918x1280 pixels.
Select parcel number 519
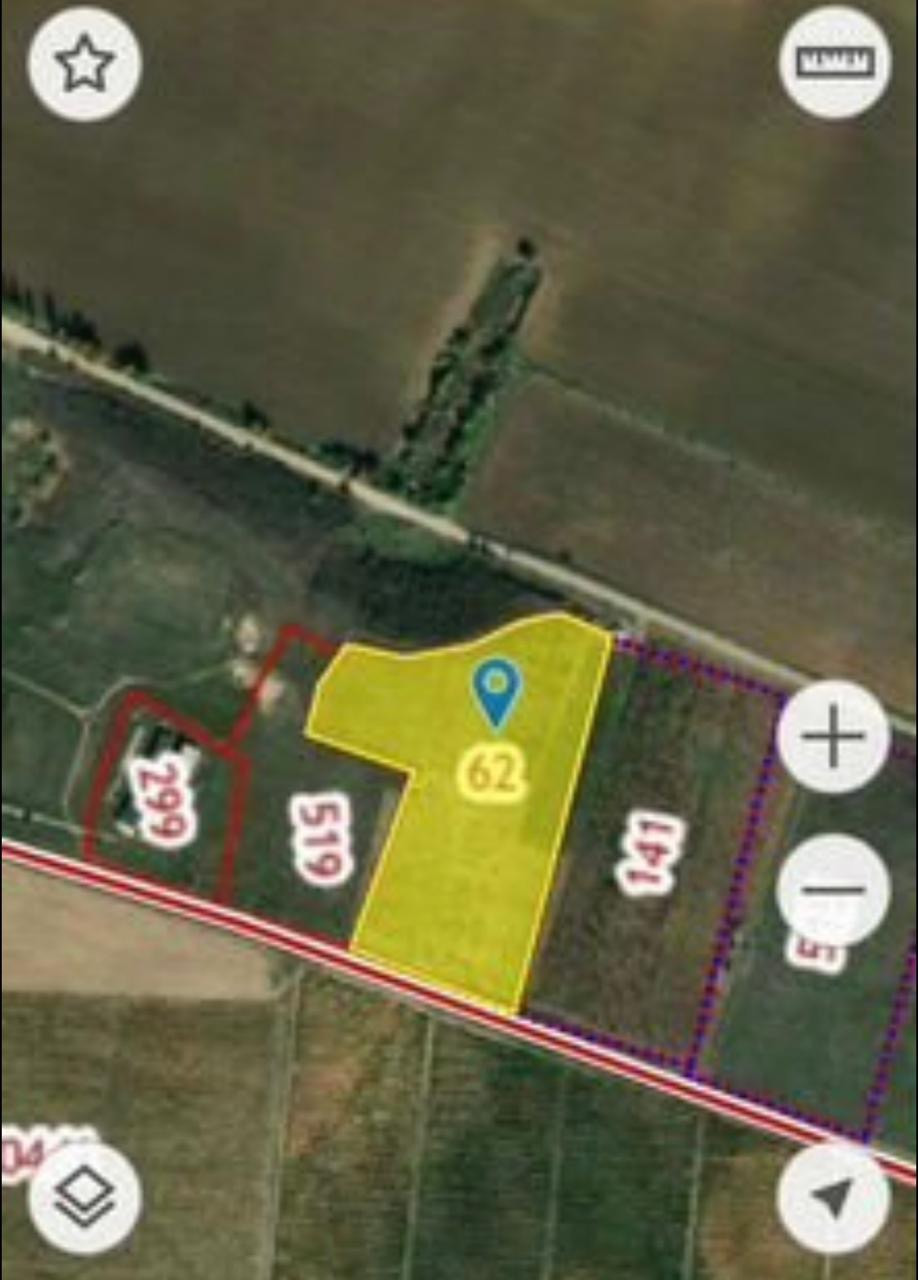point(322,838)
